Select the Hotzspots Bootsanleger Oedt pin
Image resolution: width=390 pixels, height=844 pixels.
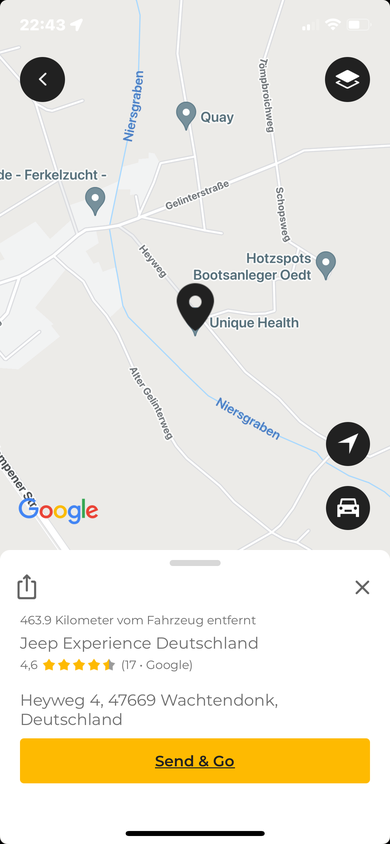coord(325,266)
